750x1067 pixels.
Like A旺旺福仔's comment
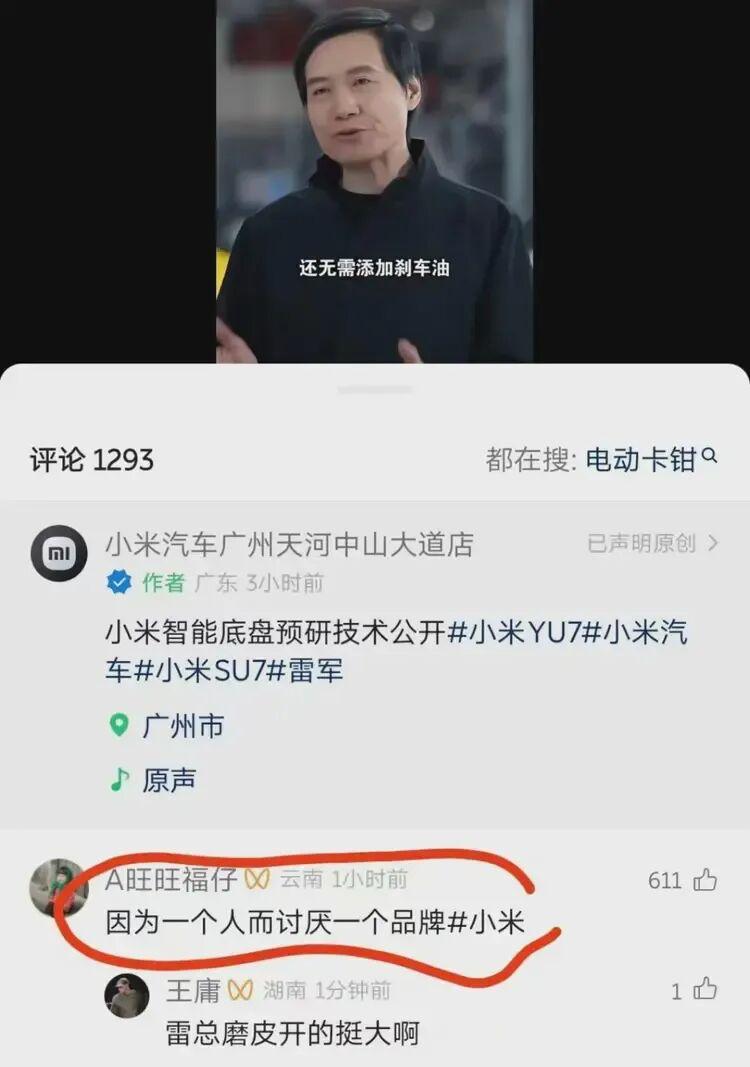(x=705, y=881)
